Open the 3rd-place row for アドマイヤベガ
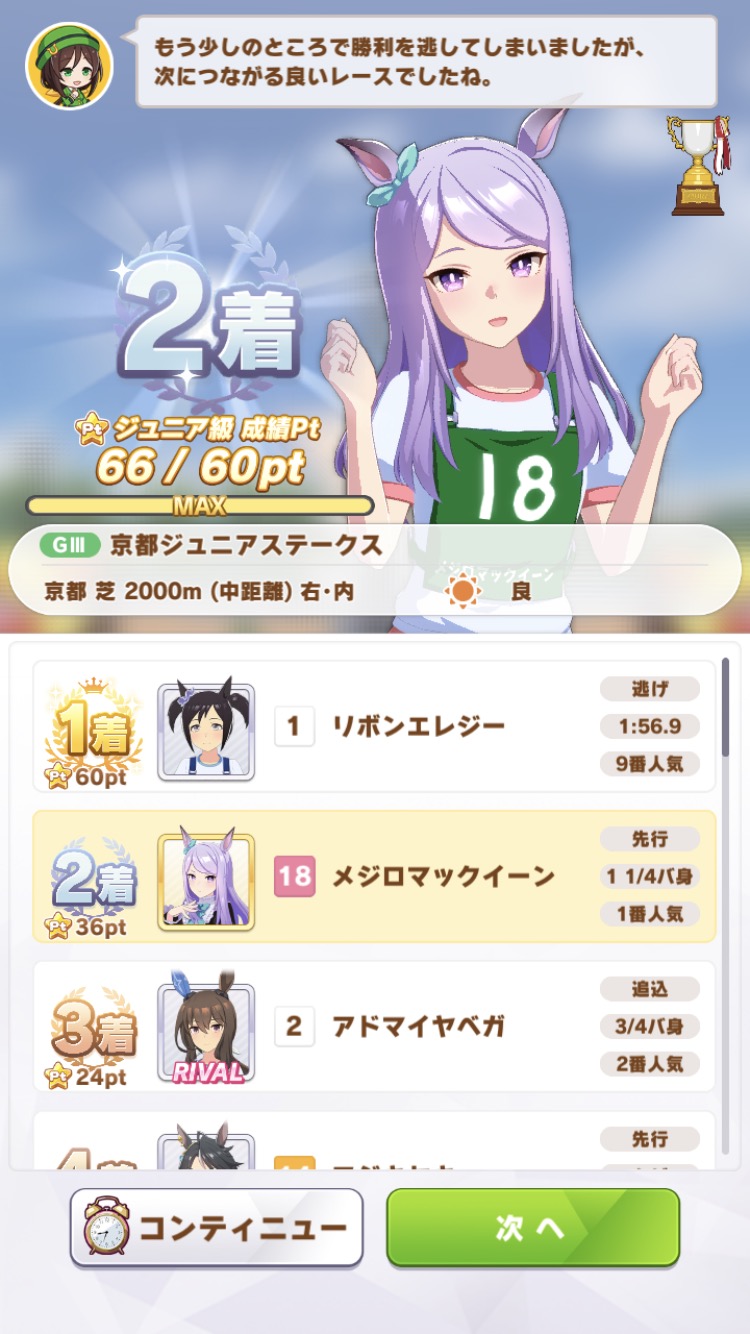Image resolution: width=750 pixels, height=1334 pixels. pos(375,1026)
